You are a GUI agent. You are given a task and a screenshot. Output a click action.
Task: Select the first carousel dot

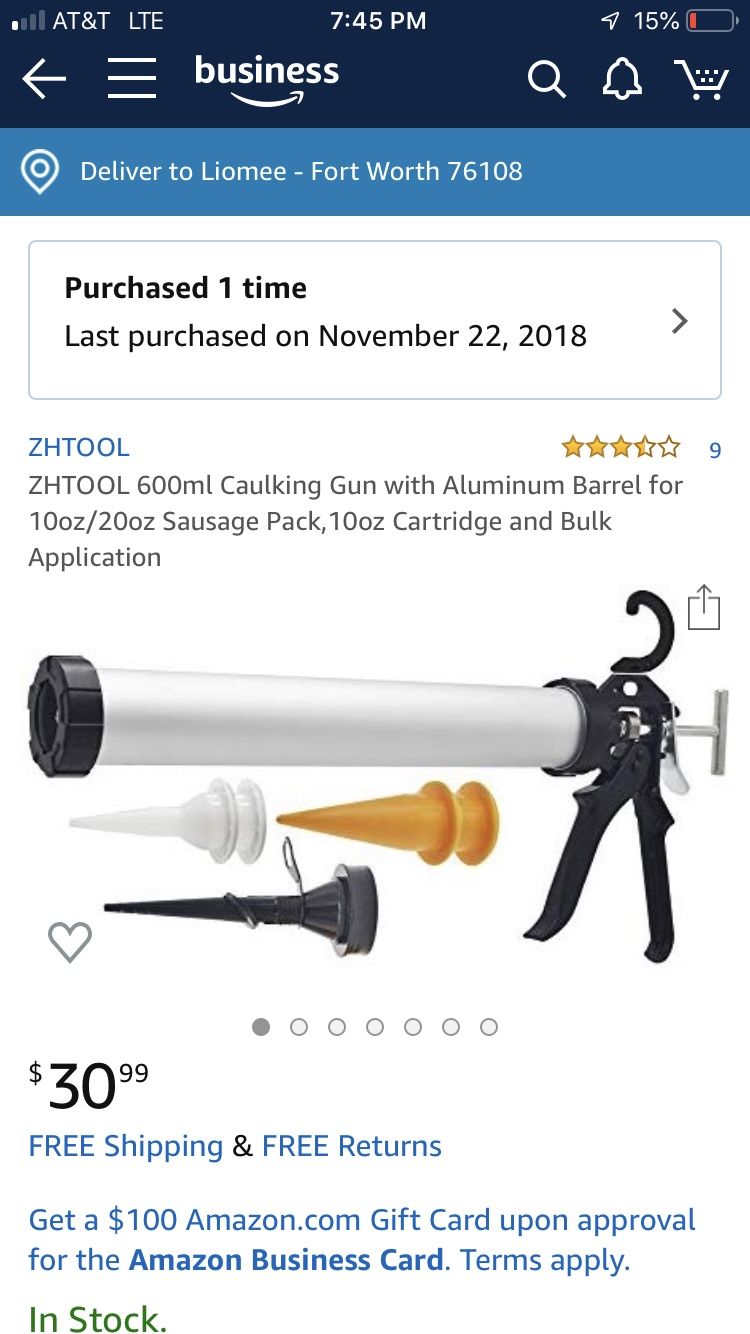(261, 1027)
